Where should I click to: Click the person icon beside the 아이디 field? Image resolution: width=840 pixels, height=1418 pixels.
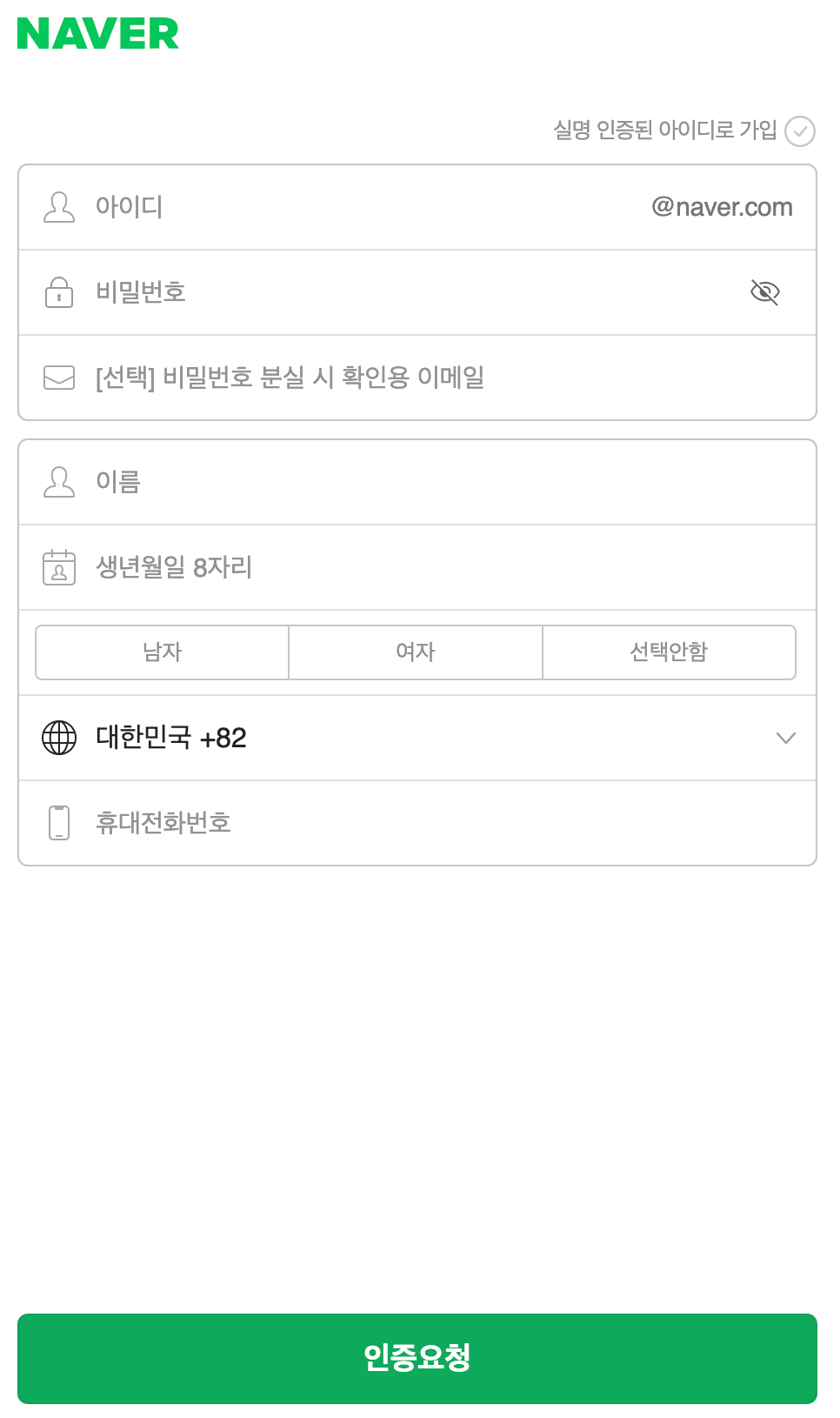pos(58,207)
